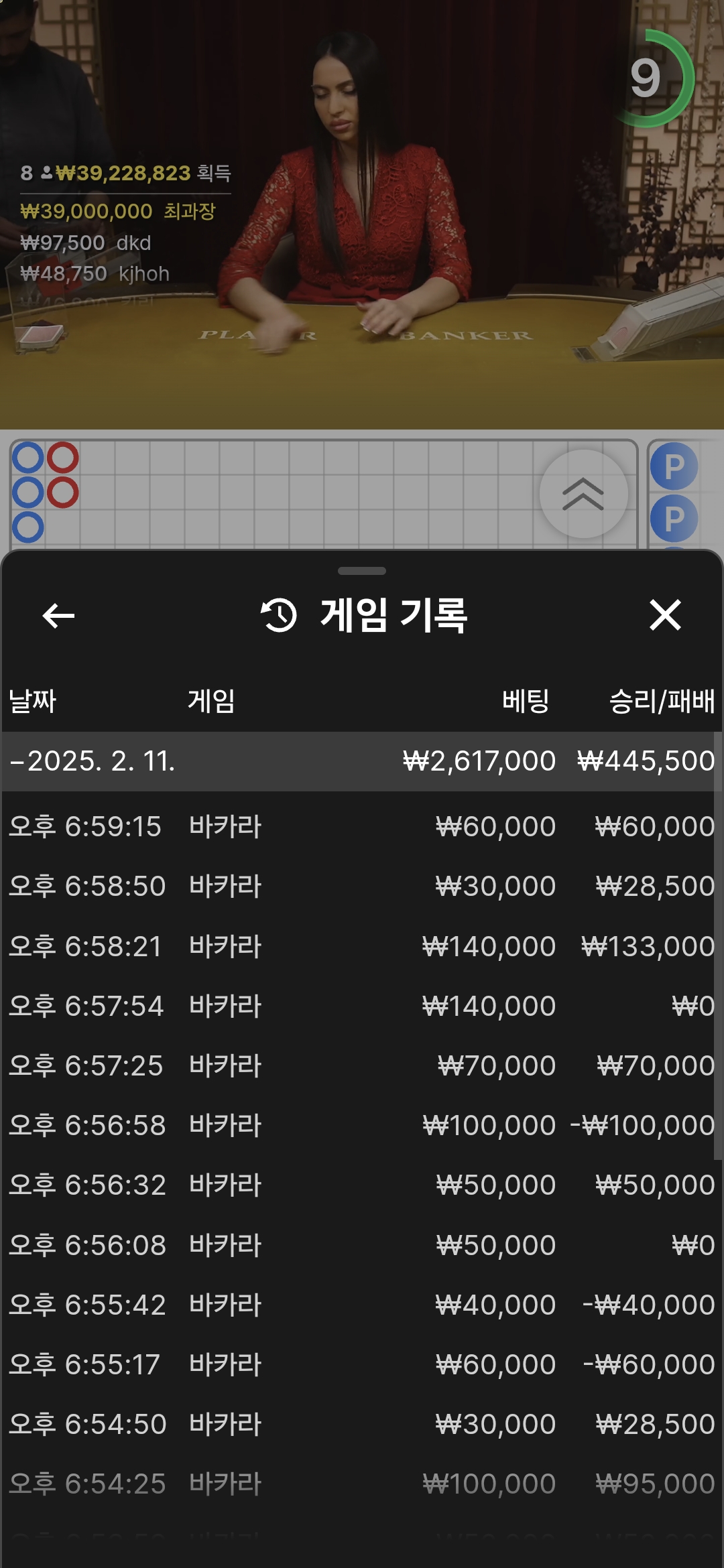The image size is (724, 1568).
Task: Open the 오후 6:58:50 baccarat record
Action: pyautogui.click(x=362, y=886)
